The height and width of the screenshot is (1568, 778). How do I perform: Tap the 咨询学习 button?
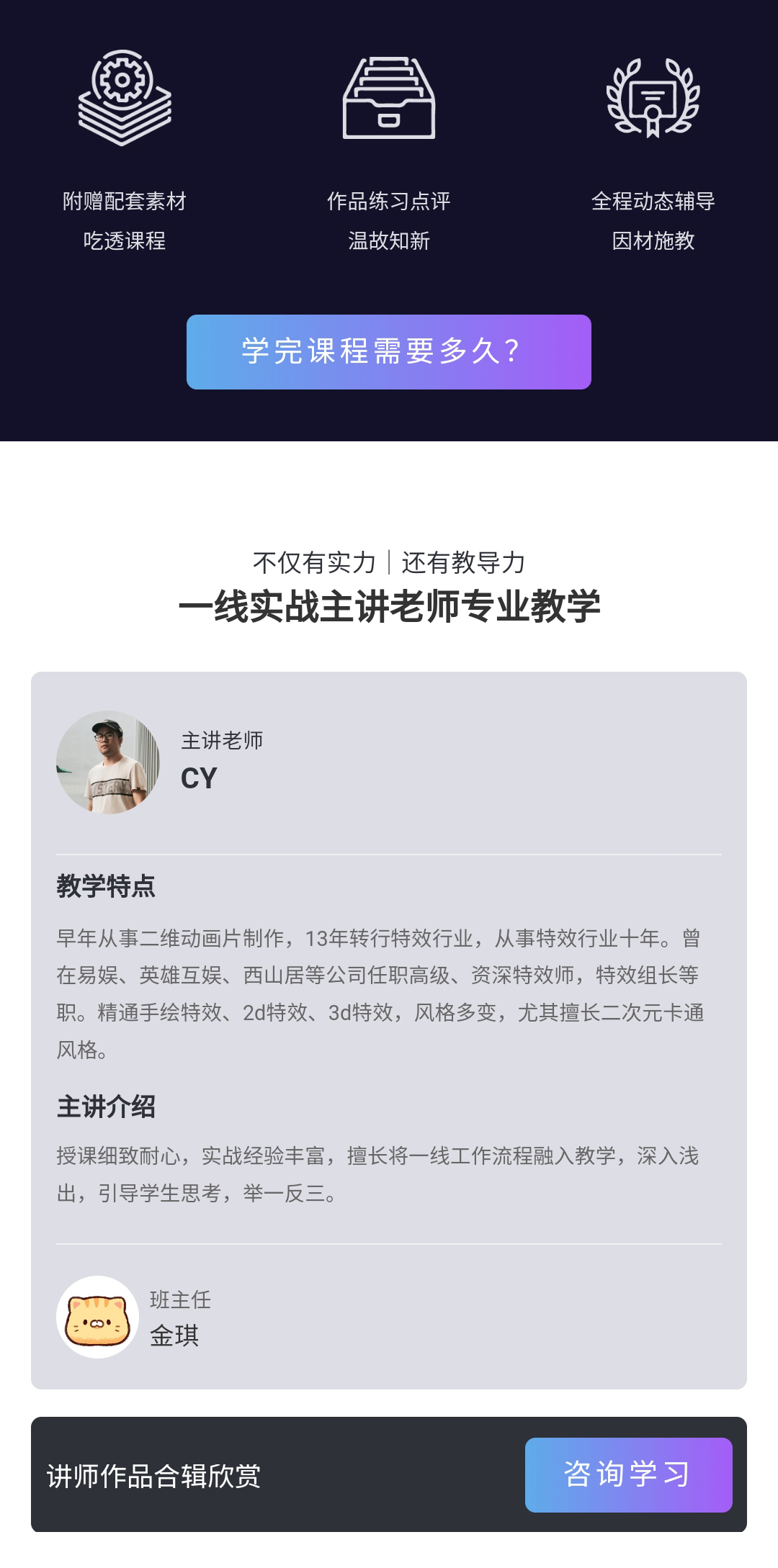tap(628, 1474)
